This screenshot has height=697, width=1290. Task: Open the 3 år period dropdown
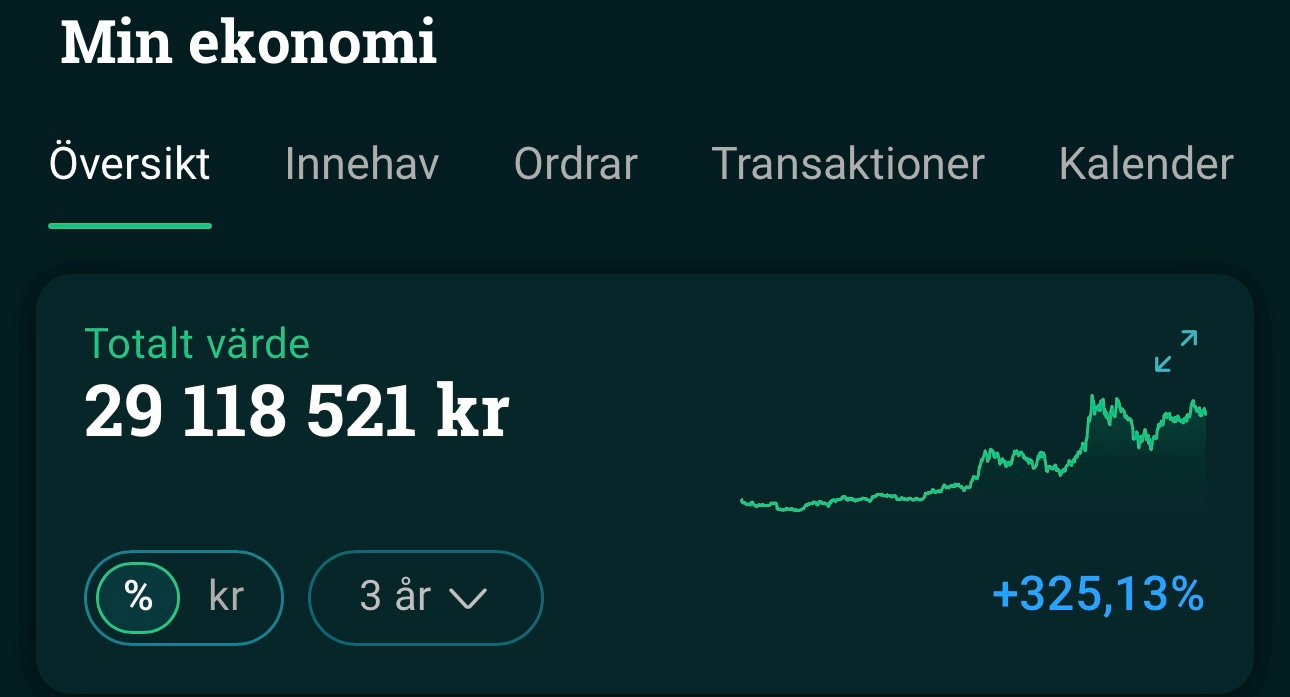(425, 597)
